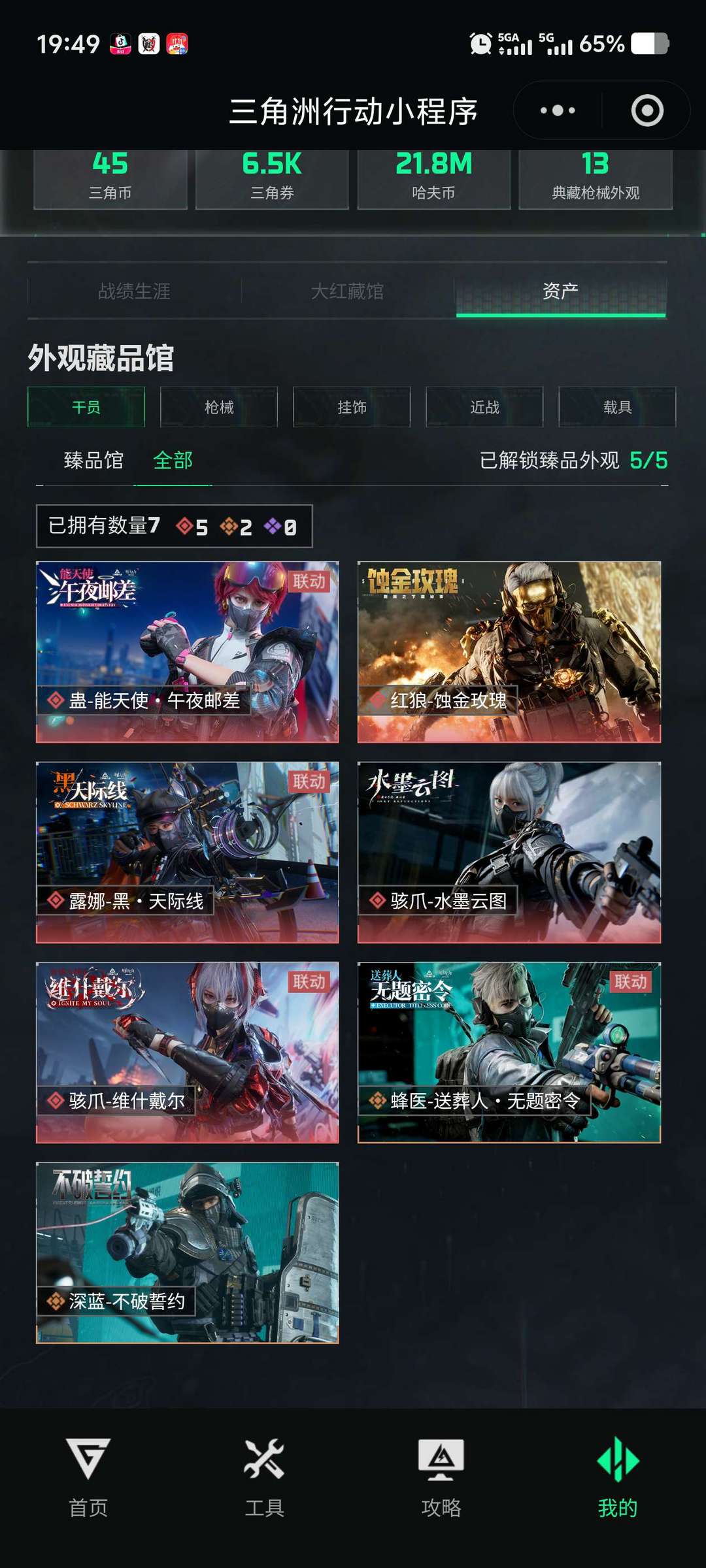Enable the 载具 category filter
Screen dimensions: 706x1568
coord(615,407)
